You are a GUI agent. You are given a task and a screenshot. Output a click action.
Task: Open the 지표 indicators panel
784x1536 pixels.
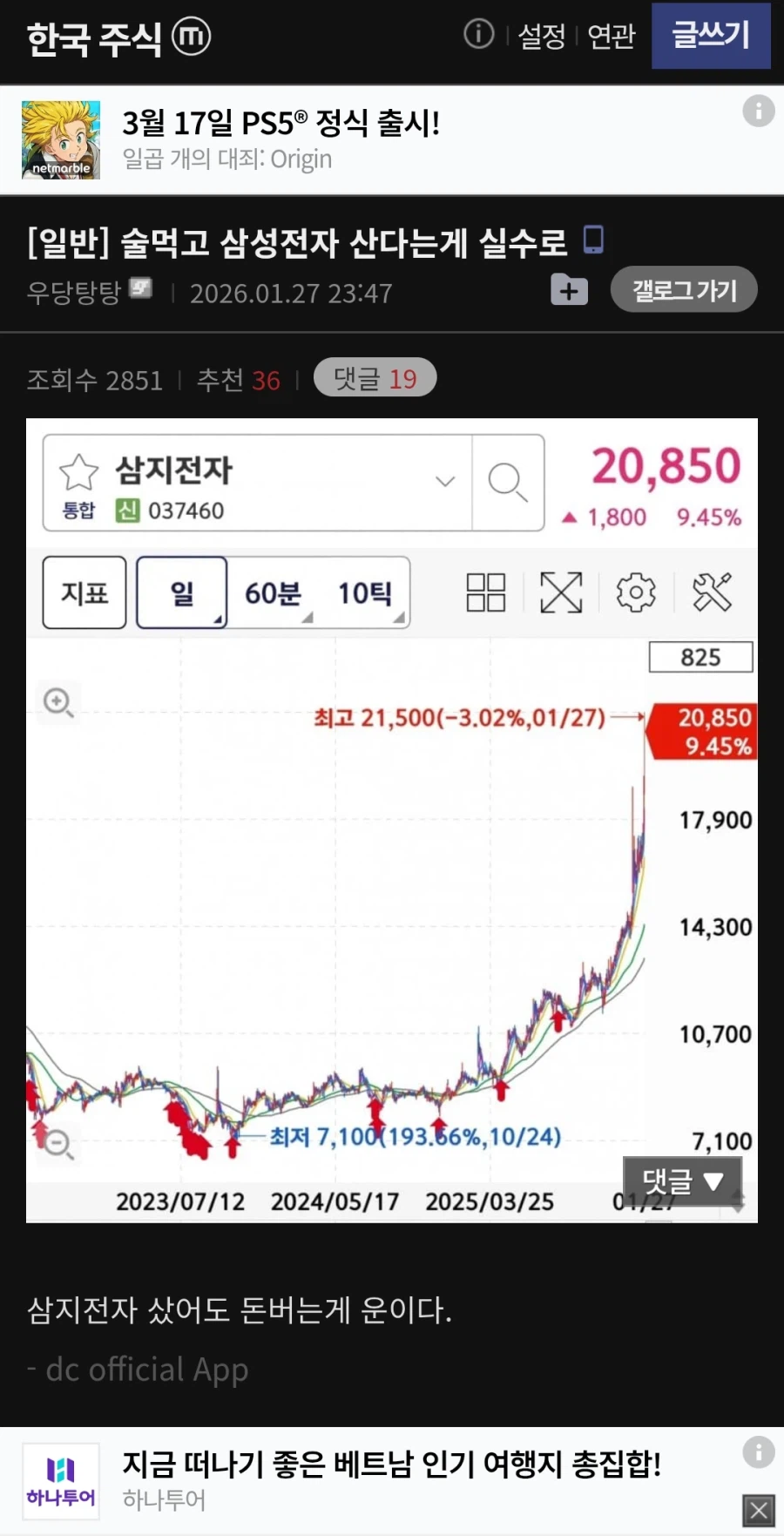tap(84, 592)
